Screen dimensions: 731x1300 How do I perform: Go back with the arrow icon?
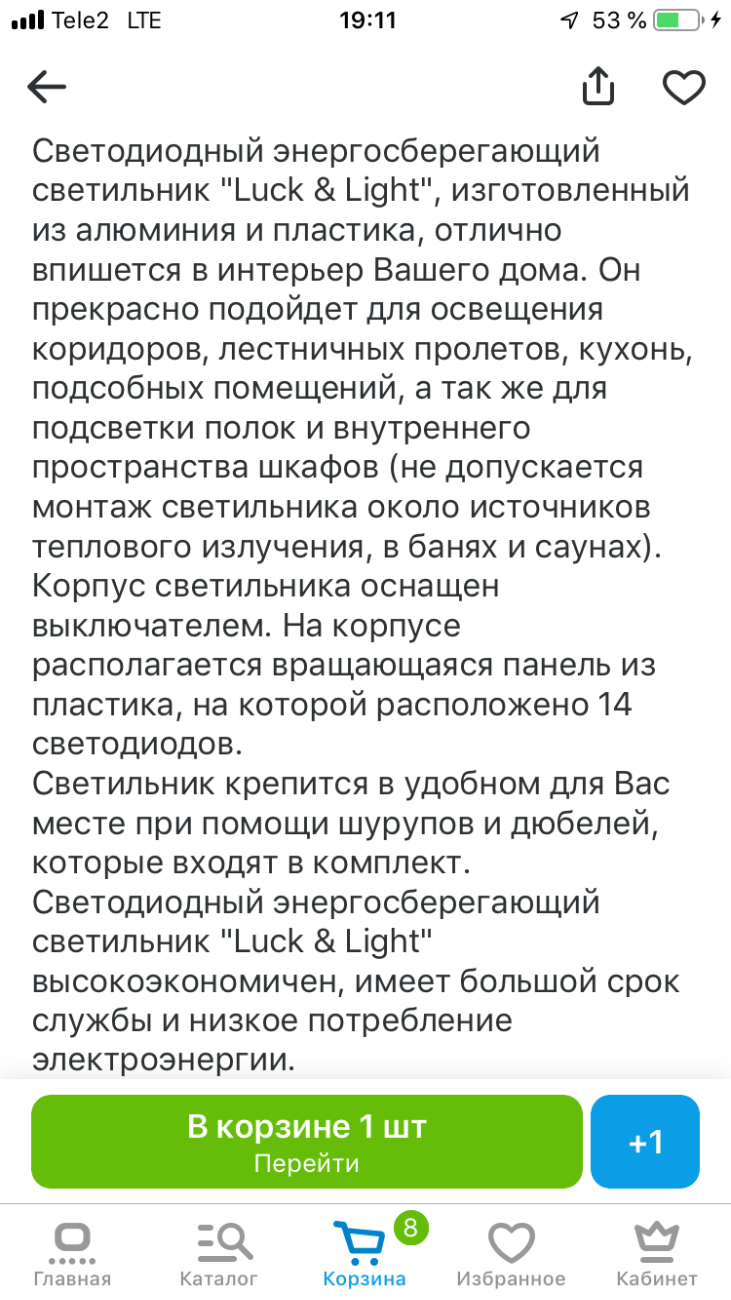pyautogui.click(x=46, y=88)
